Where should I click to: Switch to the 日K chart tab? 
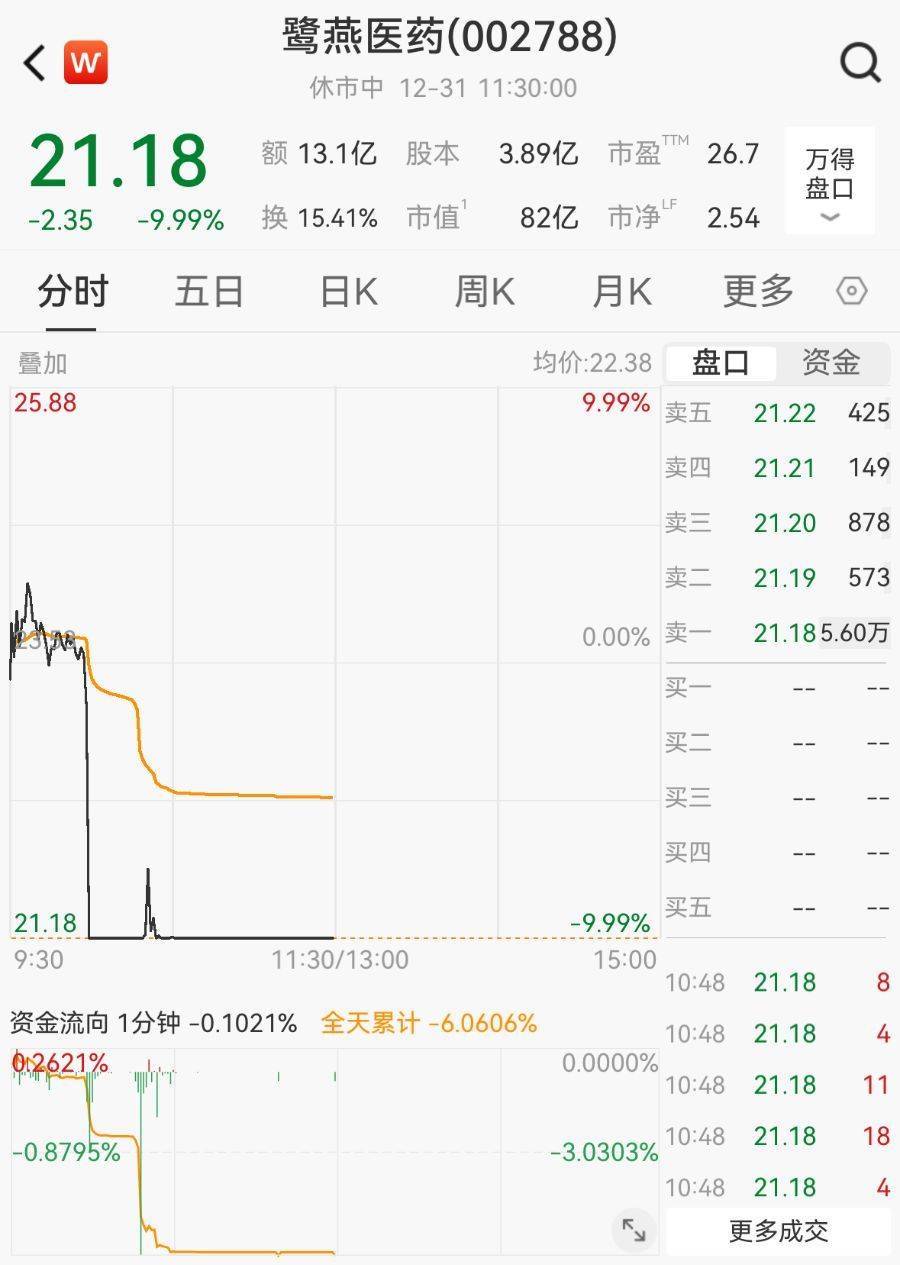click(348, 292)
